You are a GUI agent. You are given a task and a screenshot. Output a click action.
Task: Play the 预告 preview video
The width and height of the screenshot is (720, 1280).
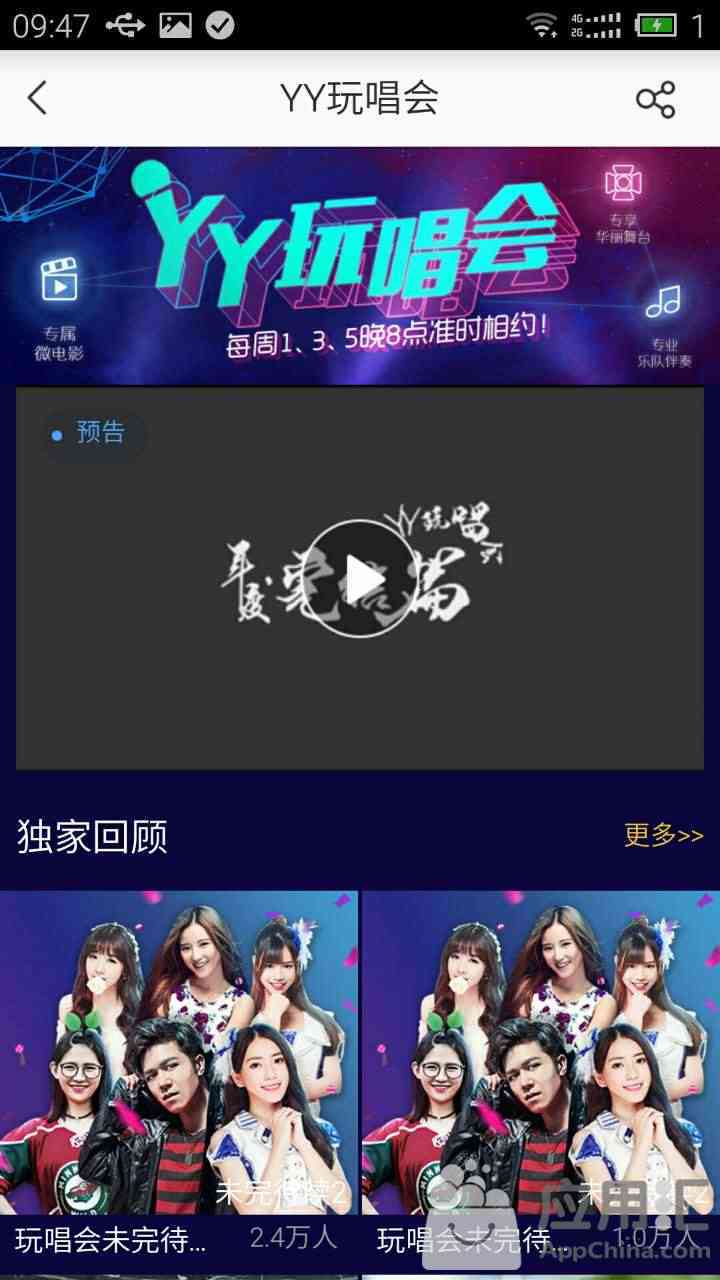360,578
